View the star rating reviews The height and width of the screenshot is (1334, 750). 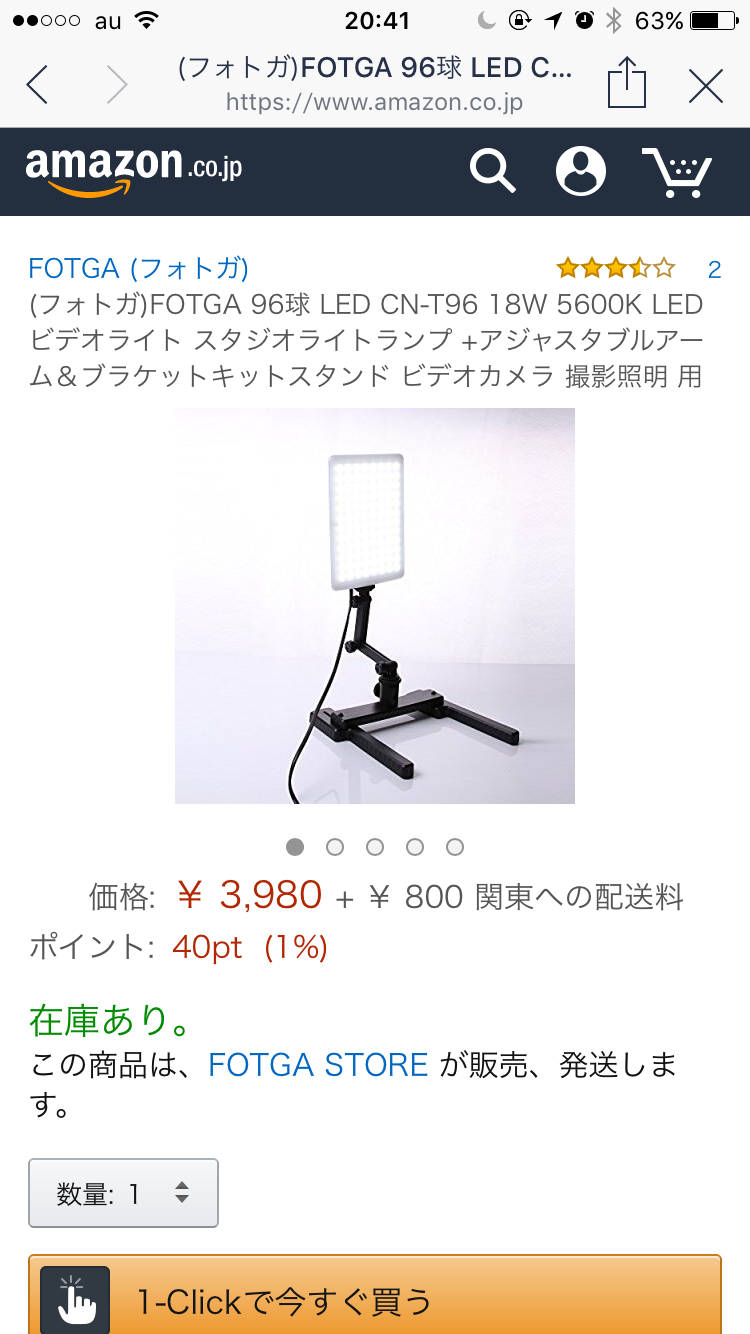pos(616,268)
